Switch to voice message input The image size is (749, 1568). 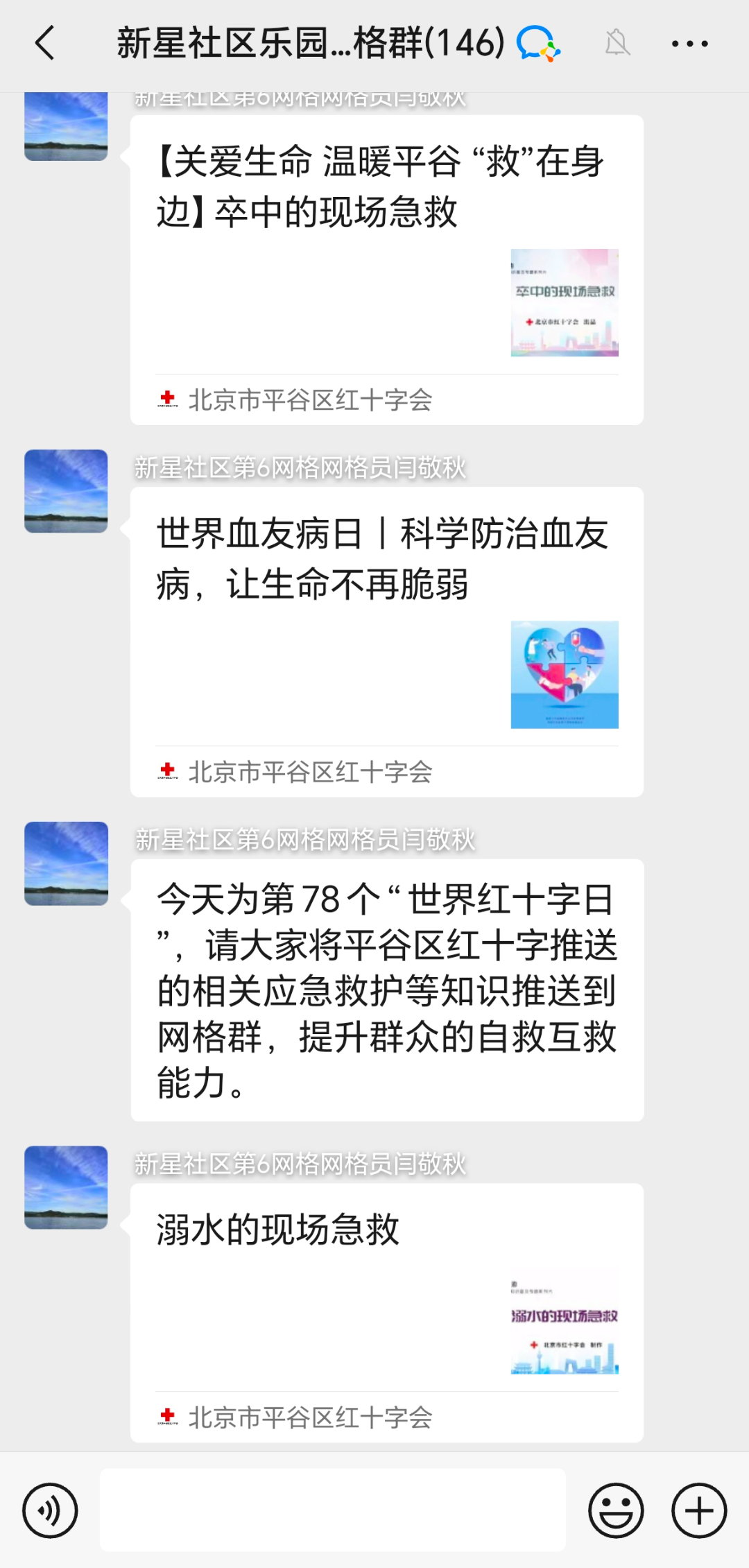click(x=50, y=1510)
